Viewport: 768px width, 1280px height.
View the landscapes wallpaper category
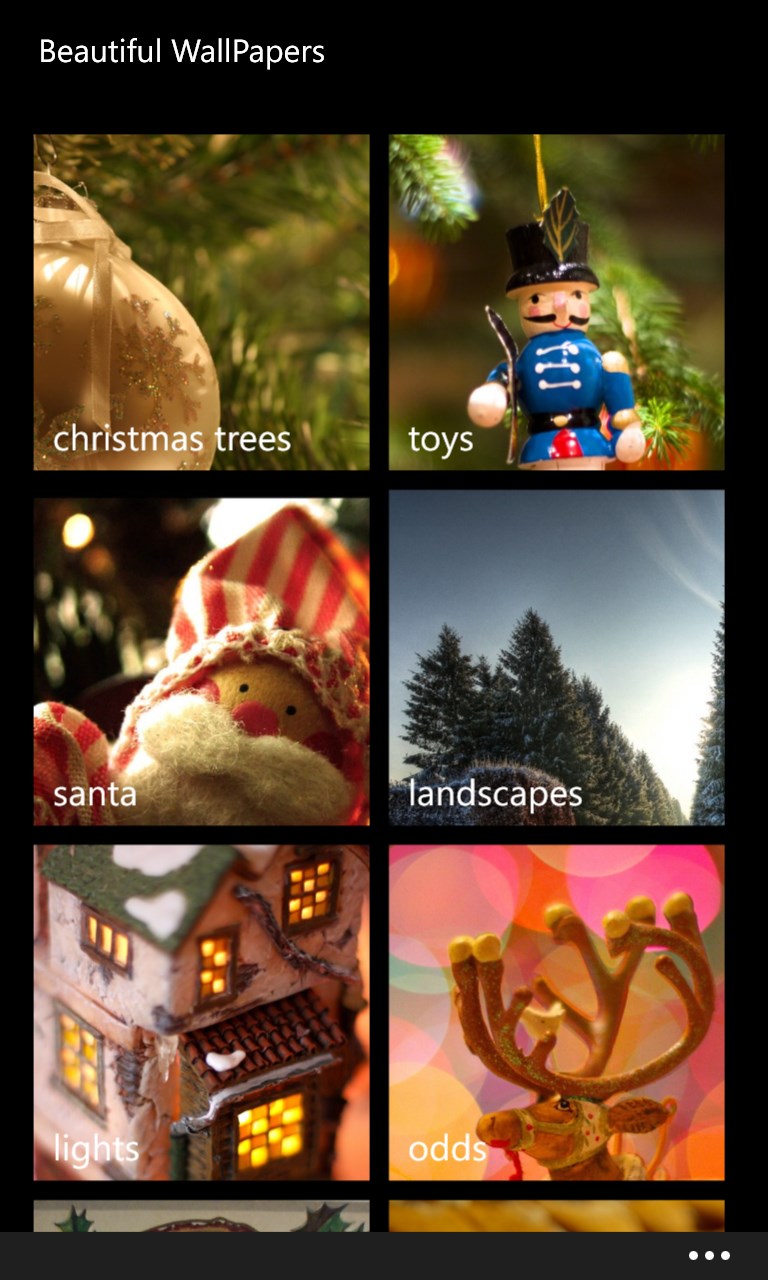[556, 657]
